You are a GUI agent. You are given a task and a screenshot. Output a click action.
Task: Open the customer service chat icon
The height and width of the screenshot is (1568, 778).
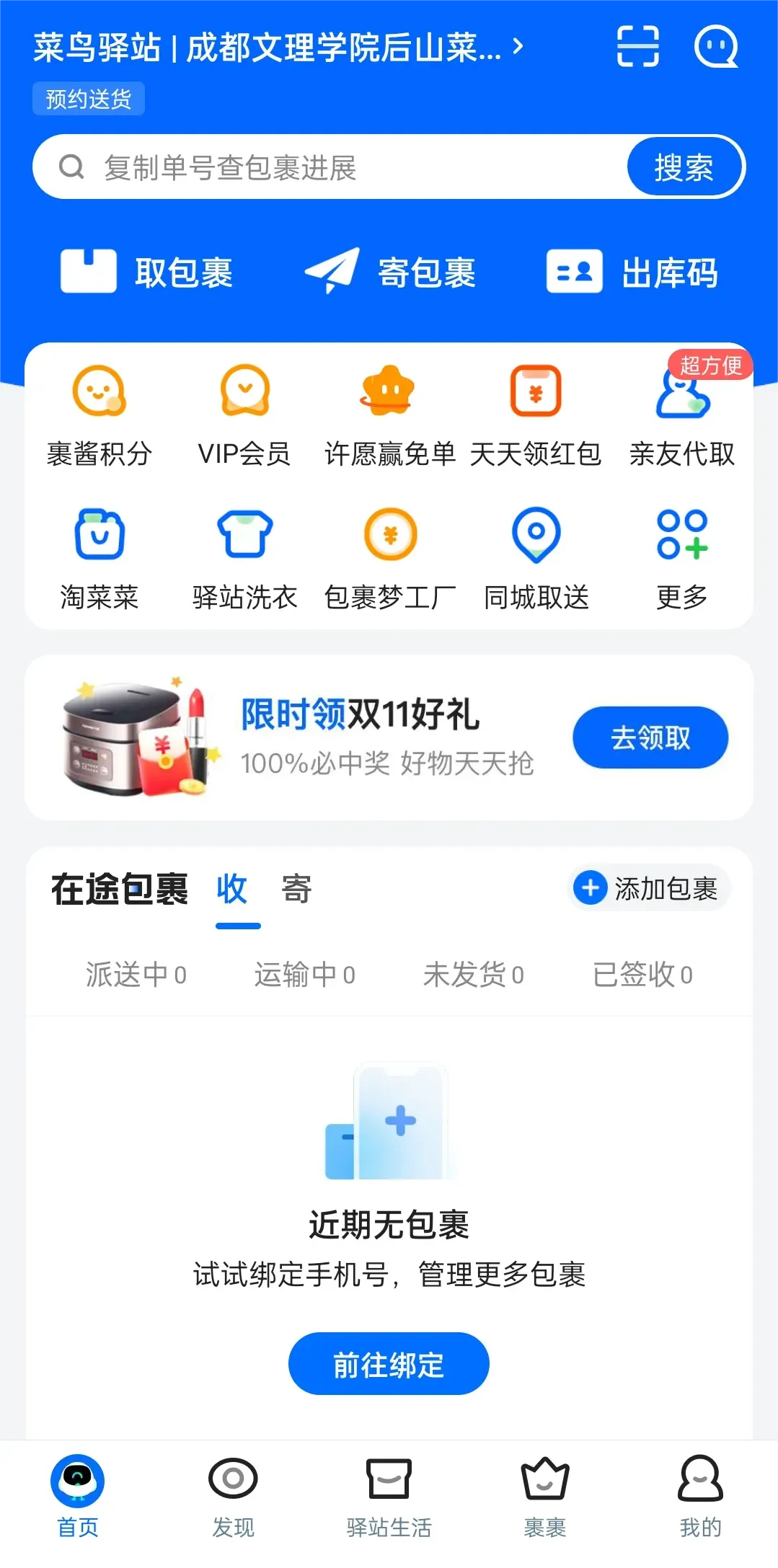coord(715,47)
